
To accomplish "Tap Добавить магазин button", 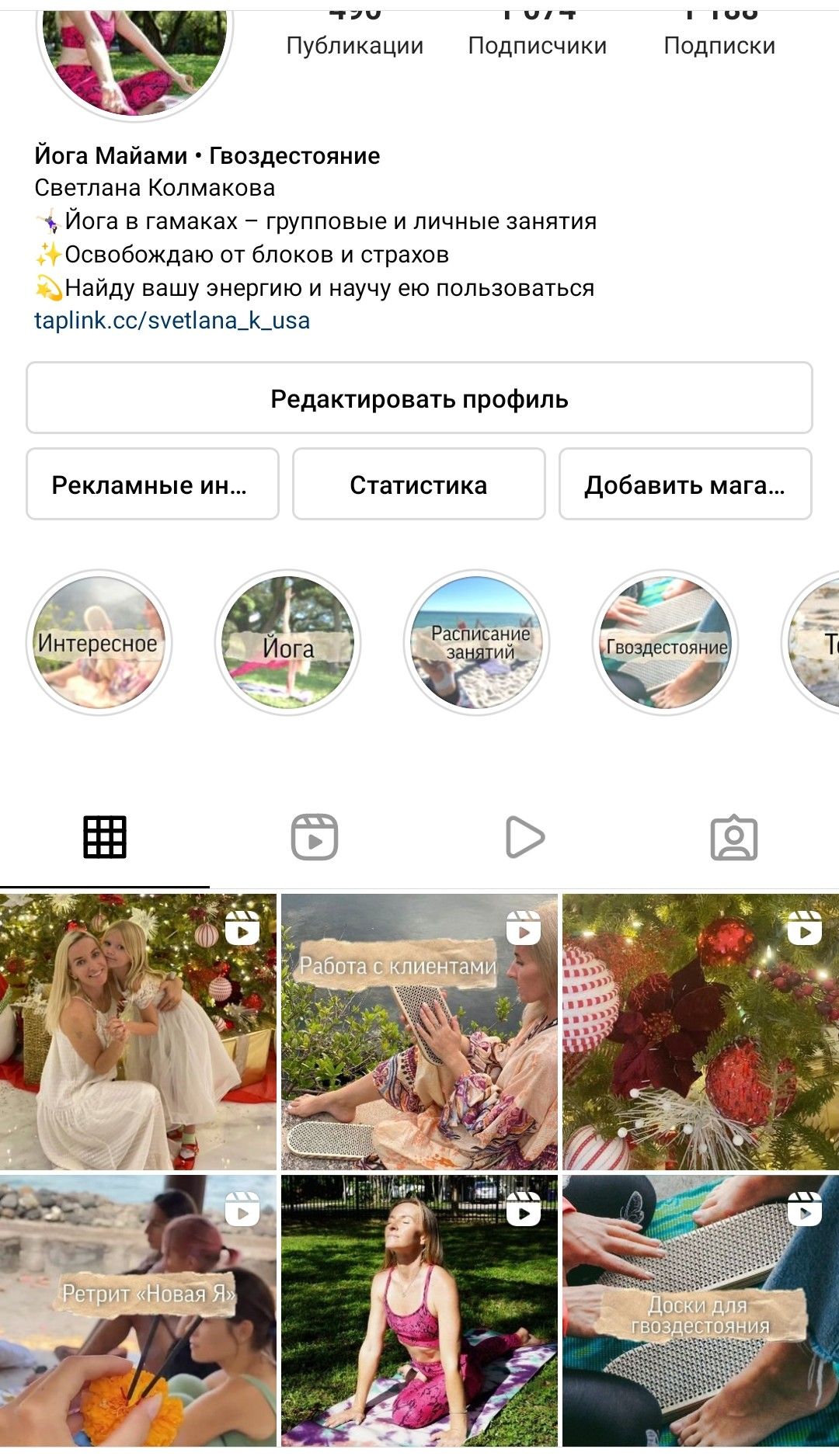I will pyautogui.click(x=685, y=485).
